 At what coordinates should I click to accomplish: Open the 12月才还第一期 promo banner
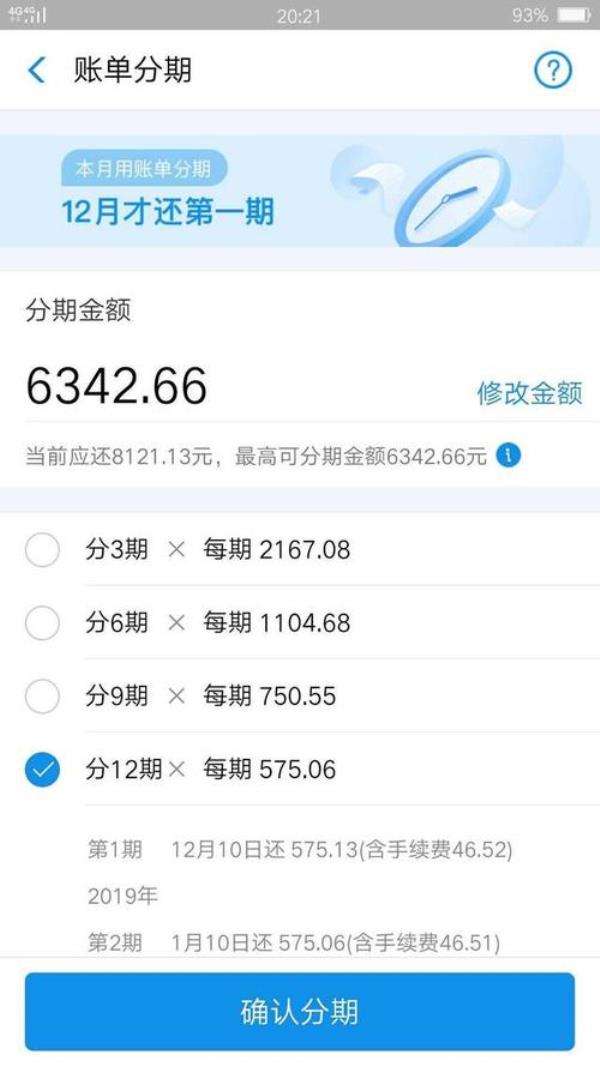[300, 190]
